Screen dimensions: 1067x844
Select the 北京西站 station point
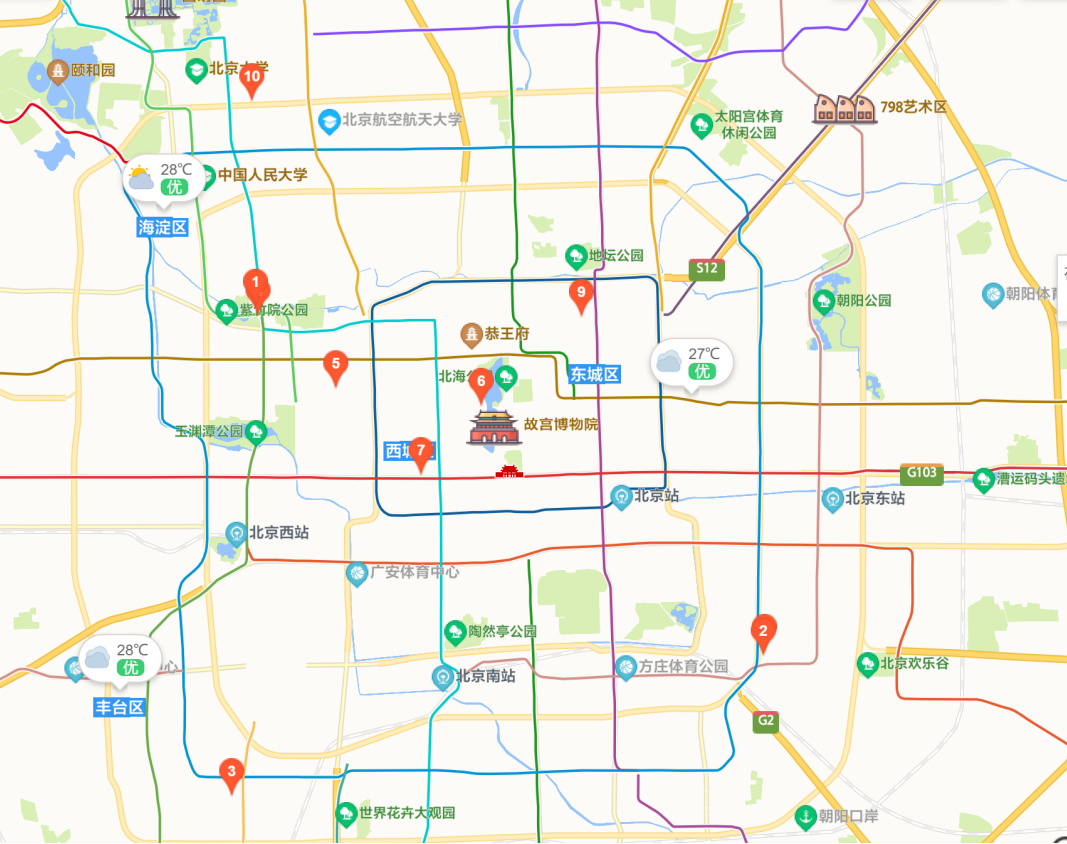[236, 533]
